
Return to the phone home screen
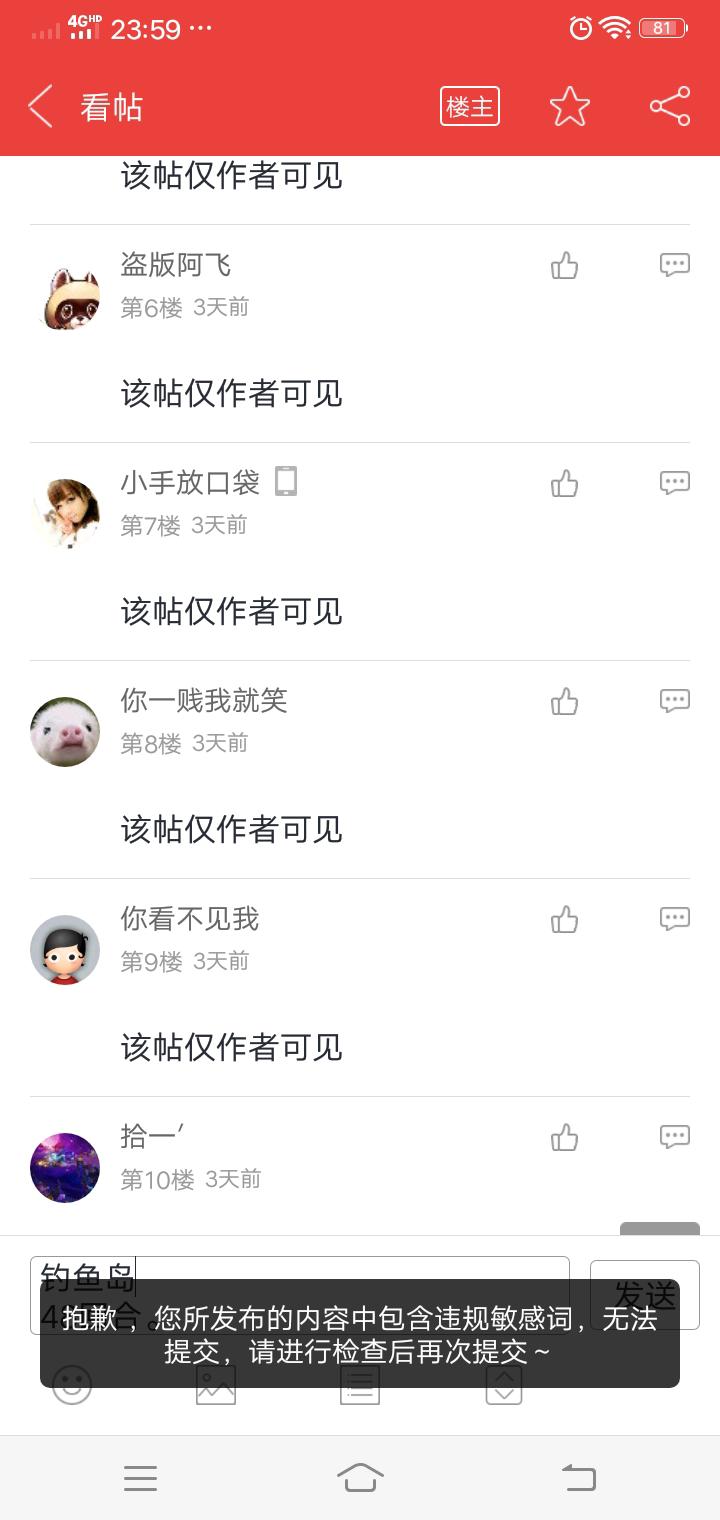click(x=360, y=1477)
